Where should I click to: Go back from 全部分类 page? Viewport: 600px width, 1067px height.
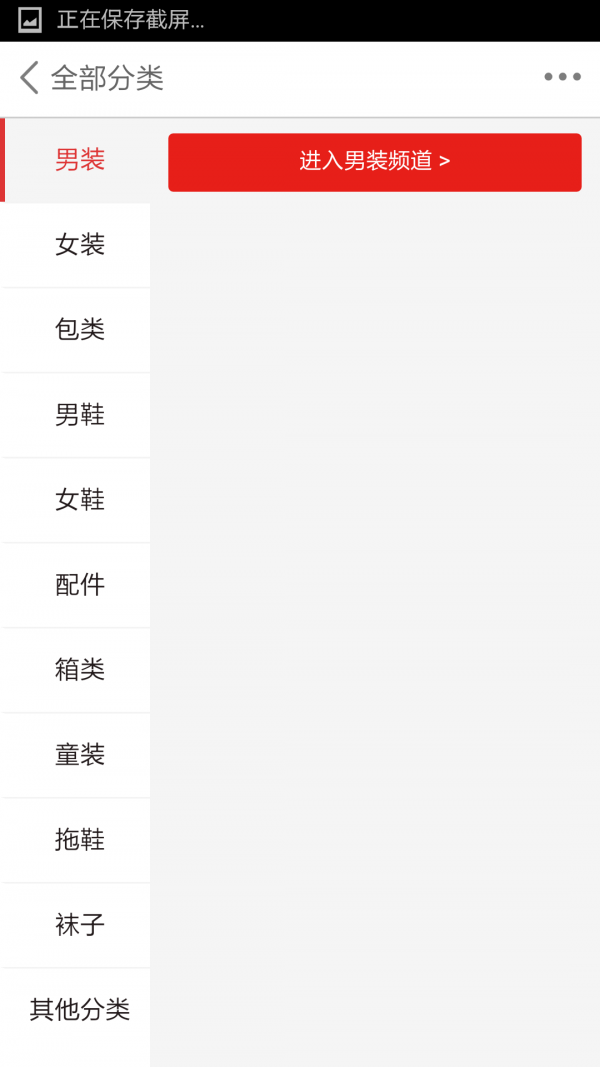[x=30, y=78]
